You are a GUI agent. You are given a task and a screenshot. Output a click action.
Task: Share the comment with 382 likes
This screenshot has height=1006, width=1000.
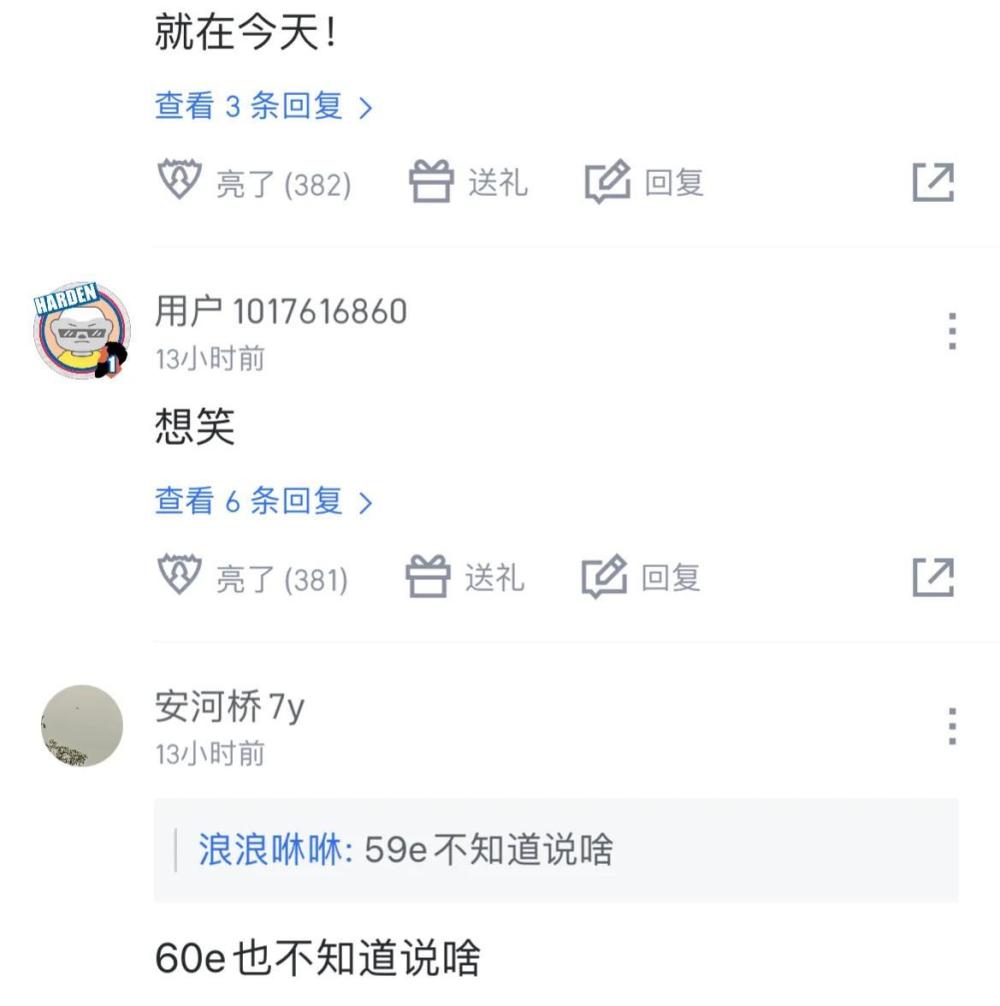click(933, 183)
